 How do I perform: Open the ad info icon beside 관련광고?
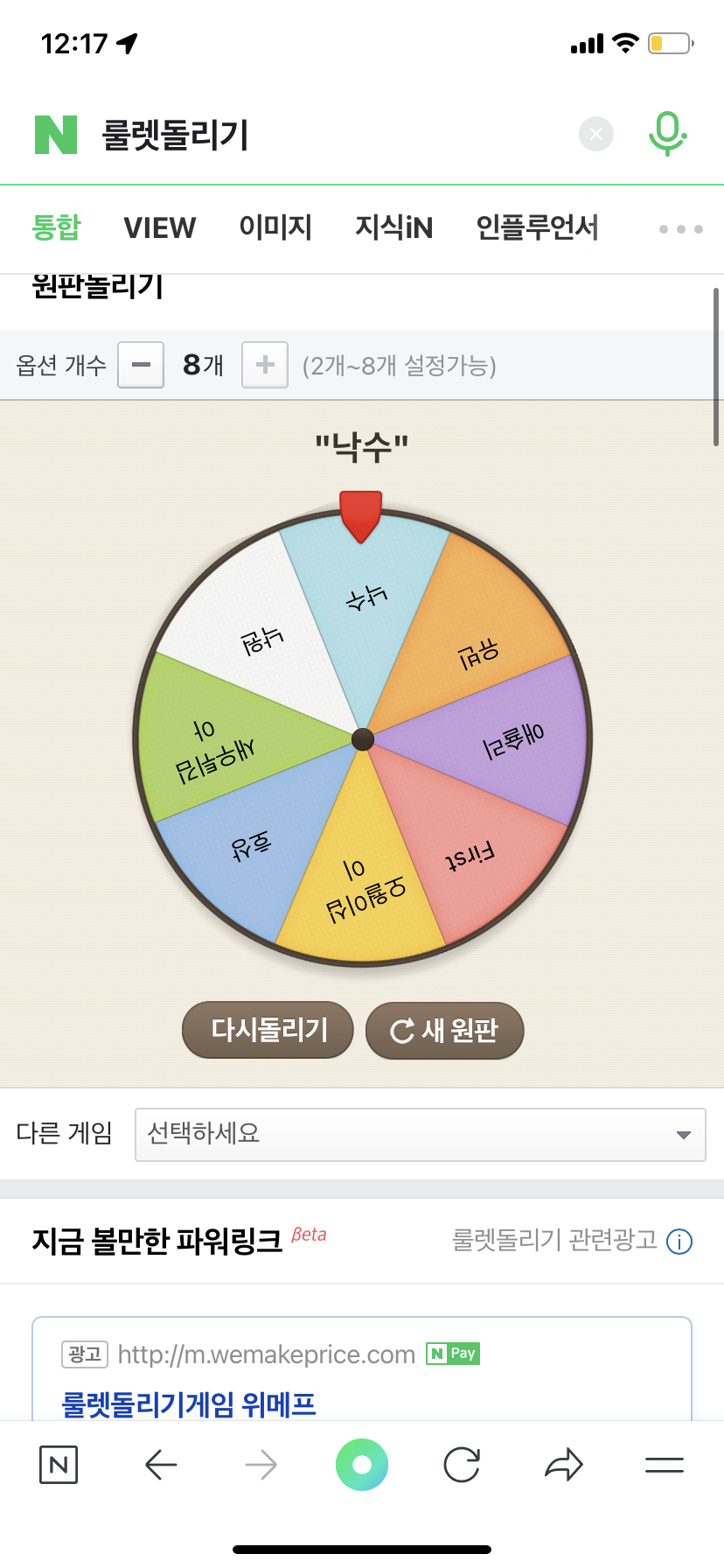pos(679,1242)
